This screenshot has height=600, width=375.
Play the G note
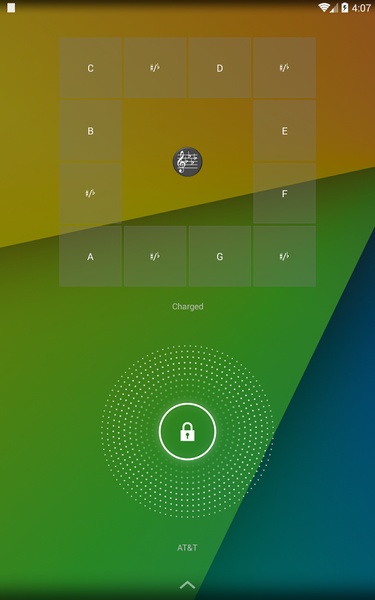[x=220, y=256]
